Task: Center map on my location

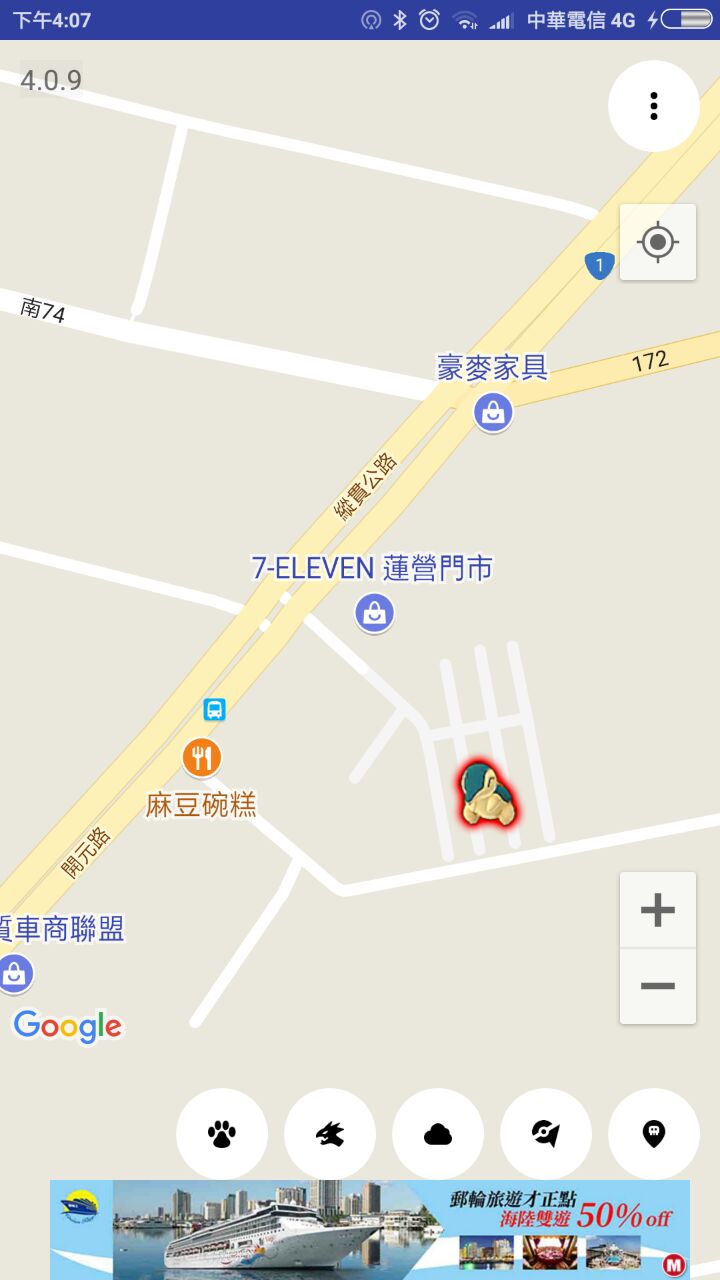Action: point(658,243)
